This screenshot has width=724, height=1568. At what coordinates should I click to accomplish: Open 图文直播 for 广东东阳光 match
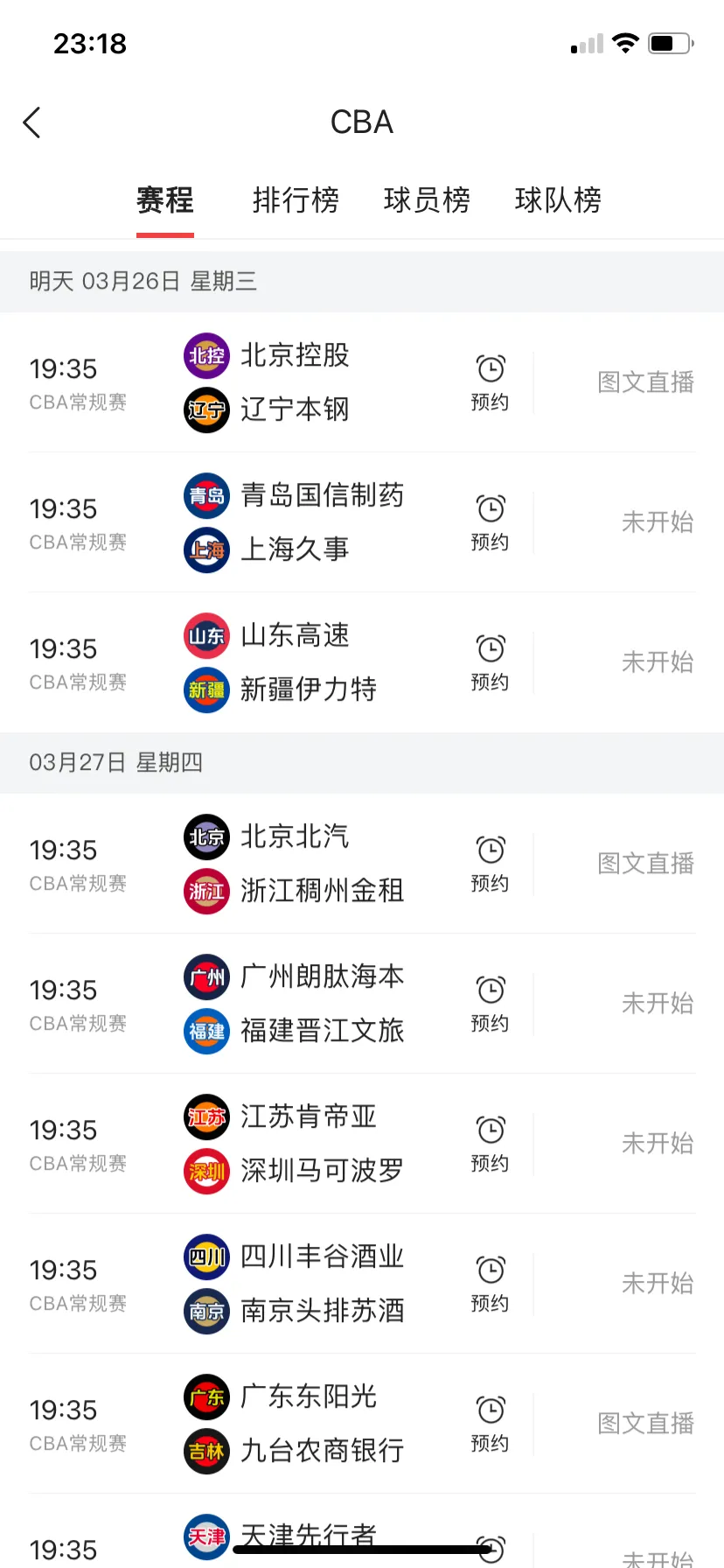[646, 1424]
